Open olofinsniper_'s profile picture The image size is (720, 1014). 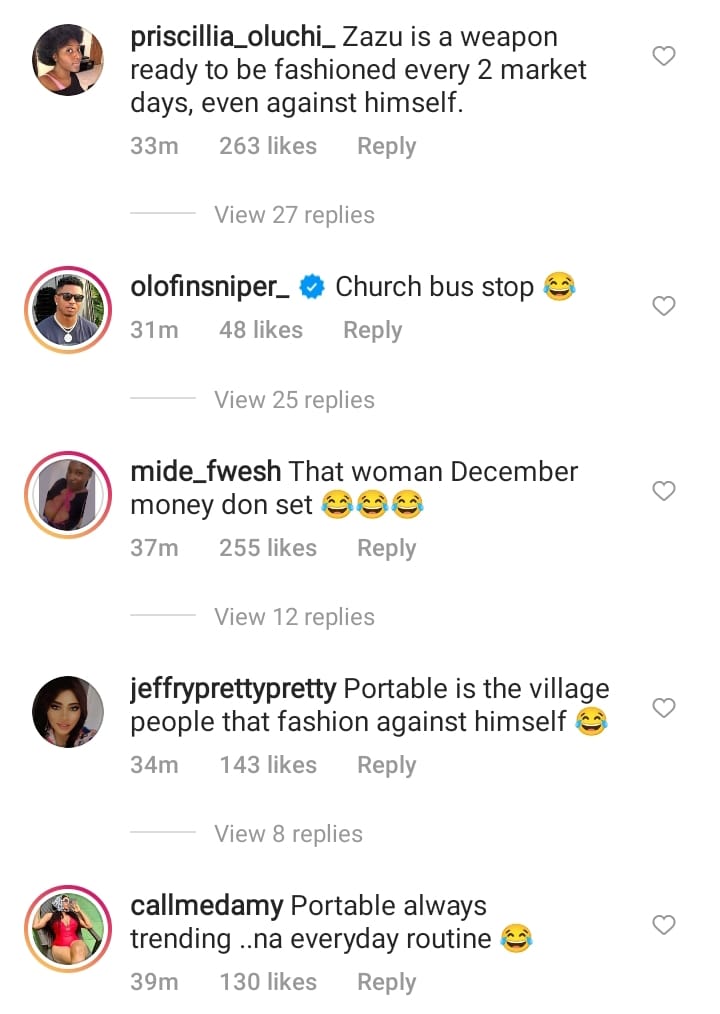click(68, 310)
